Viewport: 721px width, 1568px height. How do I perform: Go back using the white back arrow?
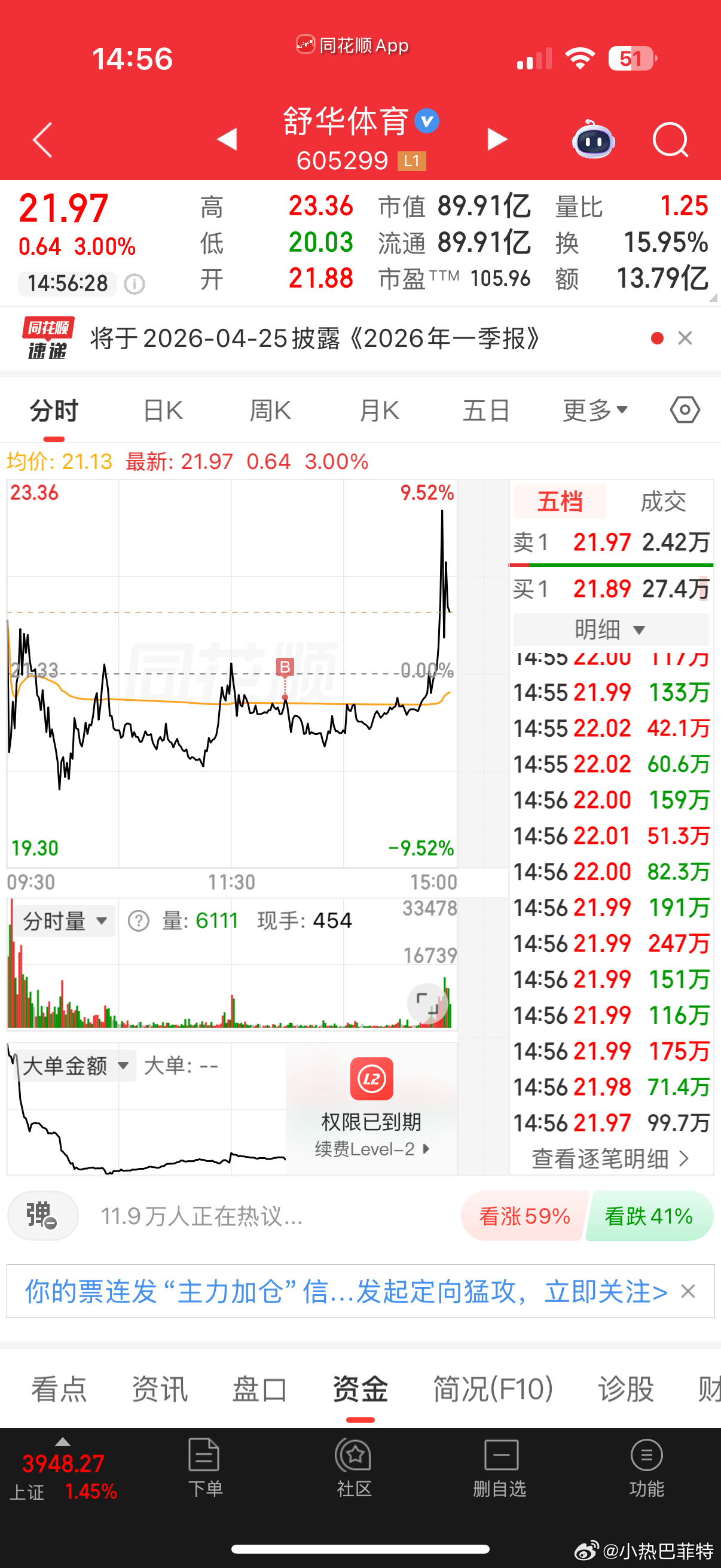tap(41, 140)
